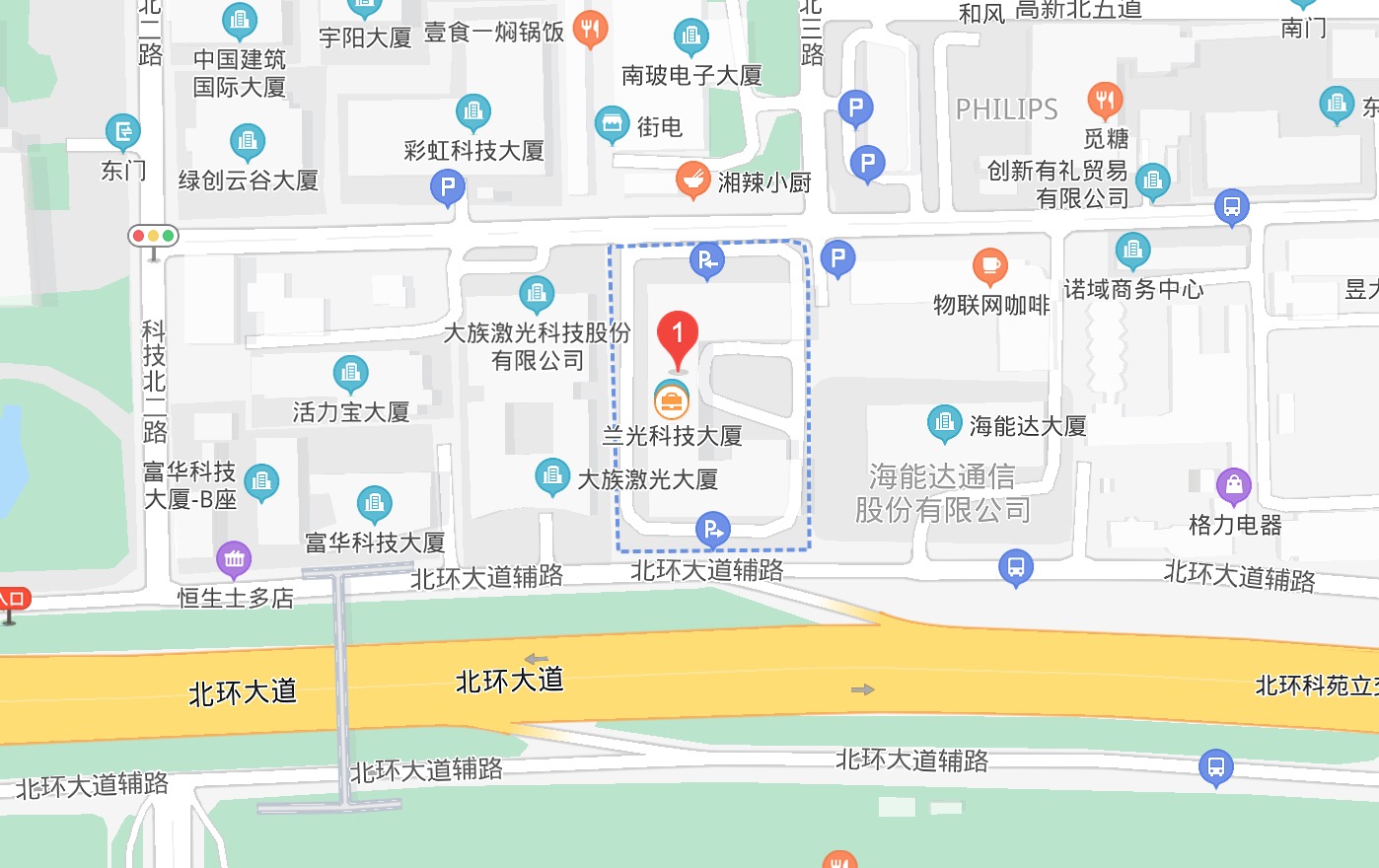Image resolution: width=1379 pixels, height=868 pixels.
Task: Open the 壹食一焖锅饭 restaurant marker
Action: [x=590, y=29]
